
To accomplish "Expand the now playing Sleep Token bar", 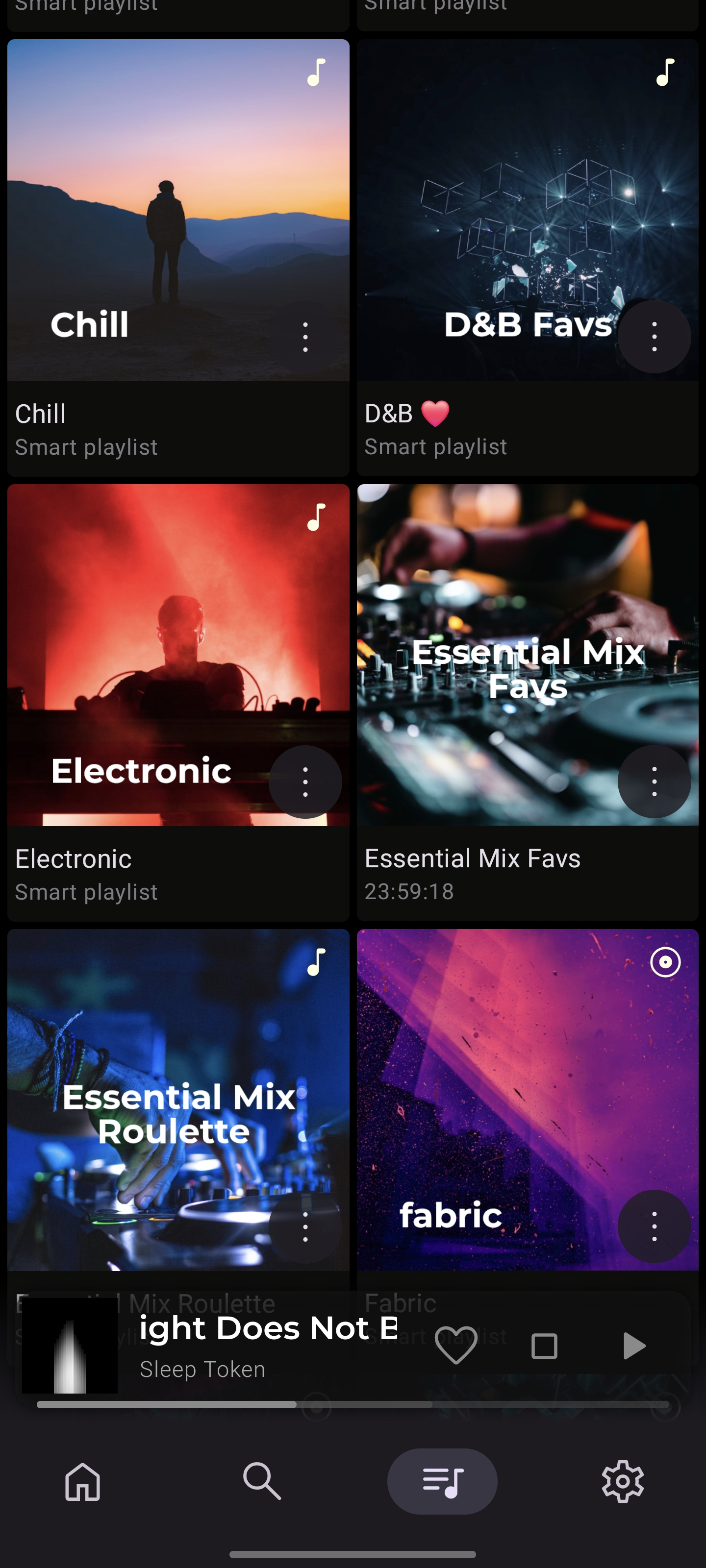I will [x=268, y=1345].
